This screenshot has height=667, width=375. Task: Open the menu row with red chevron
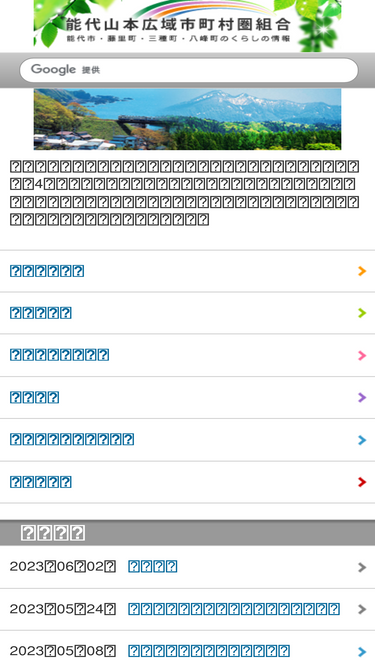(188, 482)
